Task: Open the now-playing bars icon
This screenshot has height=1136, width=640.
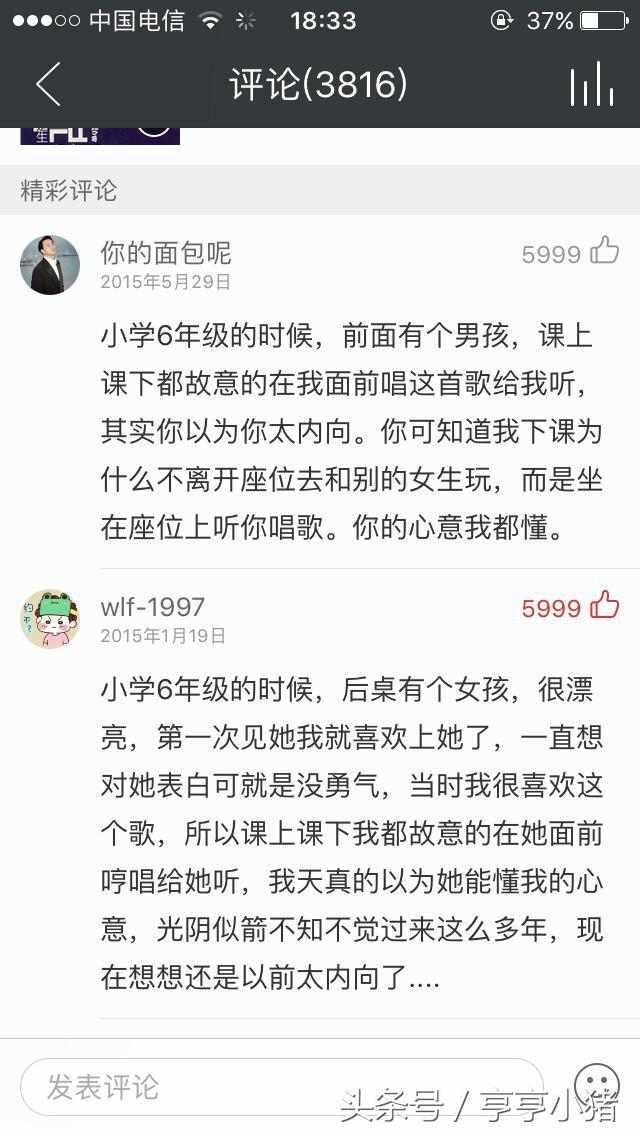Action: (591, 84)
